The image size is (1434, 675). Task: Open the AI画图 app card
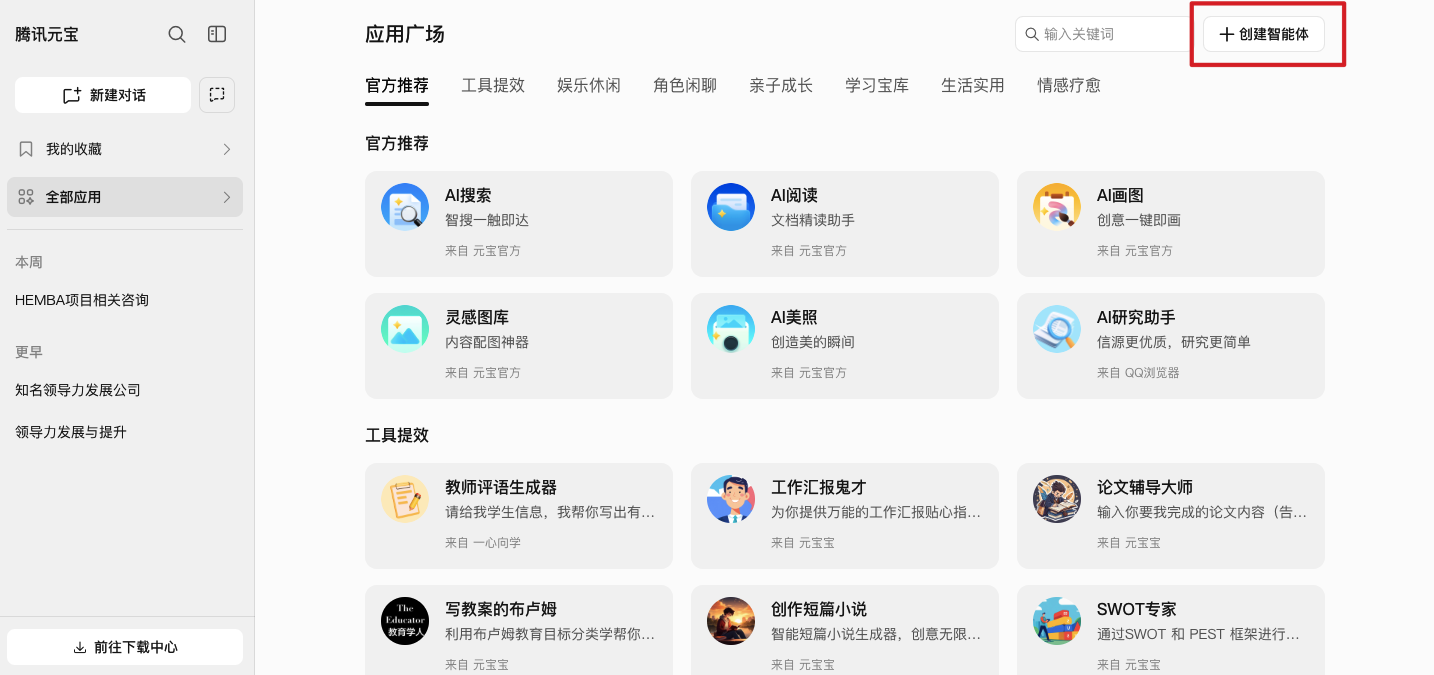(1170, 223)
